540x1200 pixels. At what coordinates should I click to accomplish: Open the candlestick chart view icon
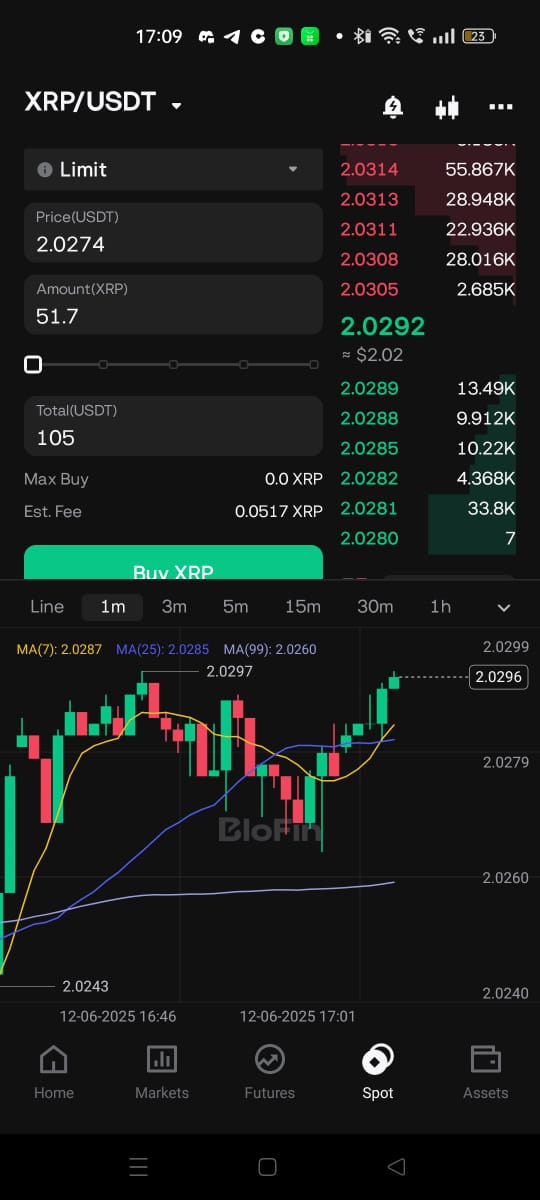[447, 106]
